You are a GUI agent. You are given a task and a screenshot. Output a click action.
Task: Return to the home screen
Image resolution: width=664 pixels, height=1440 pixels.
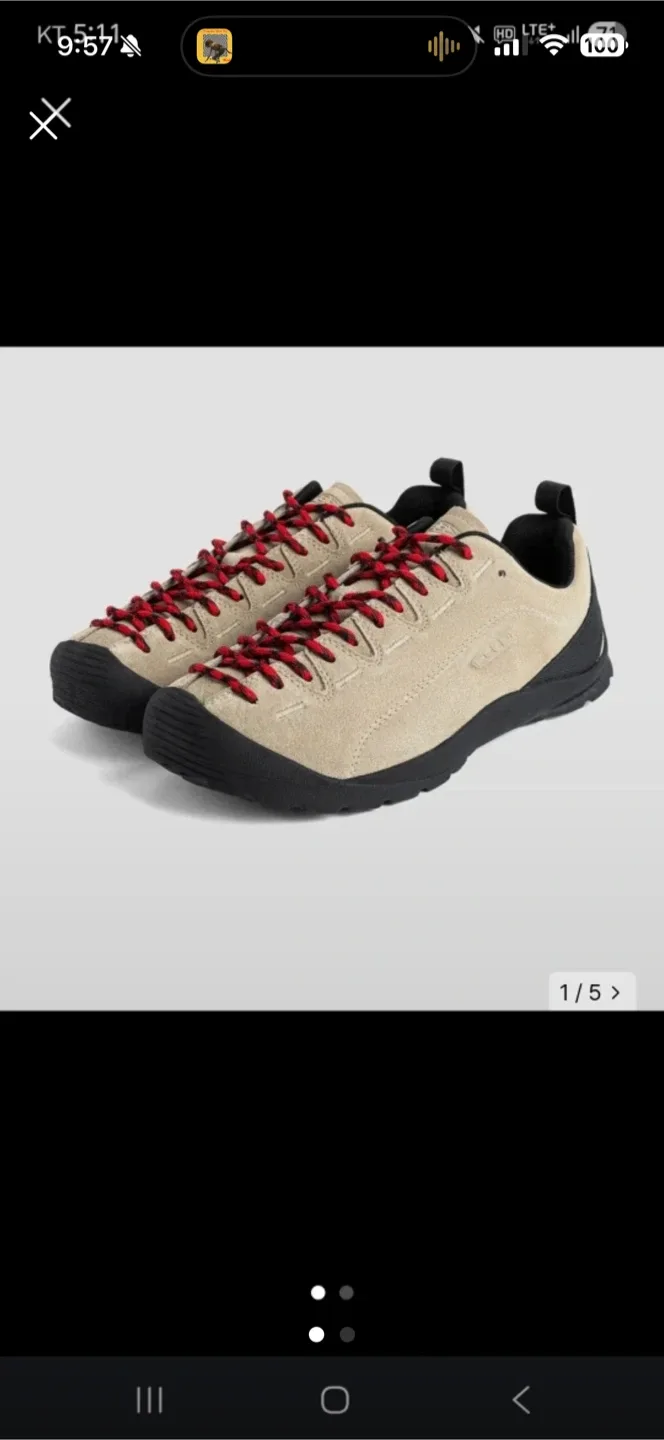[x=334, y=1399]
